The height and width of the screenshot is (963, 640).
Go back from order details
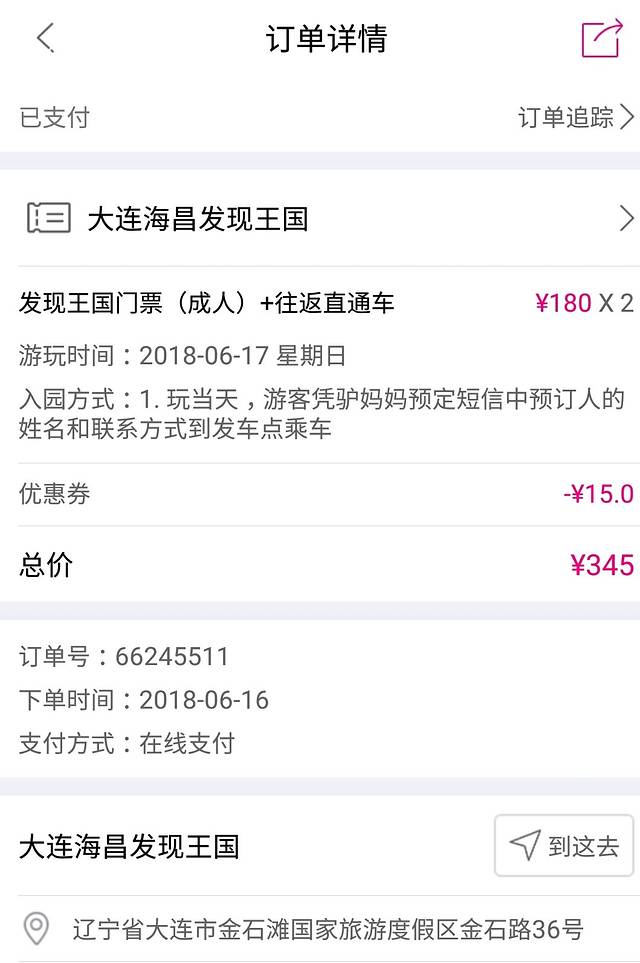pos(45,38)
